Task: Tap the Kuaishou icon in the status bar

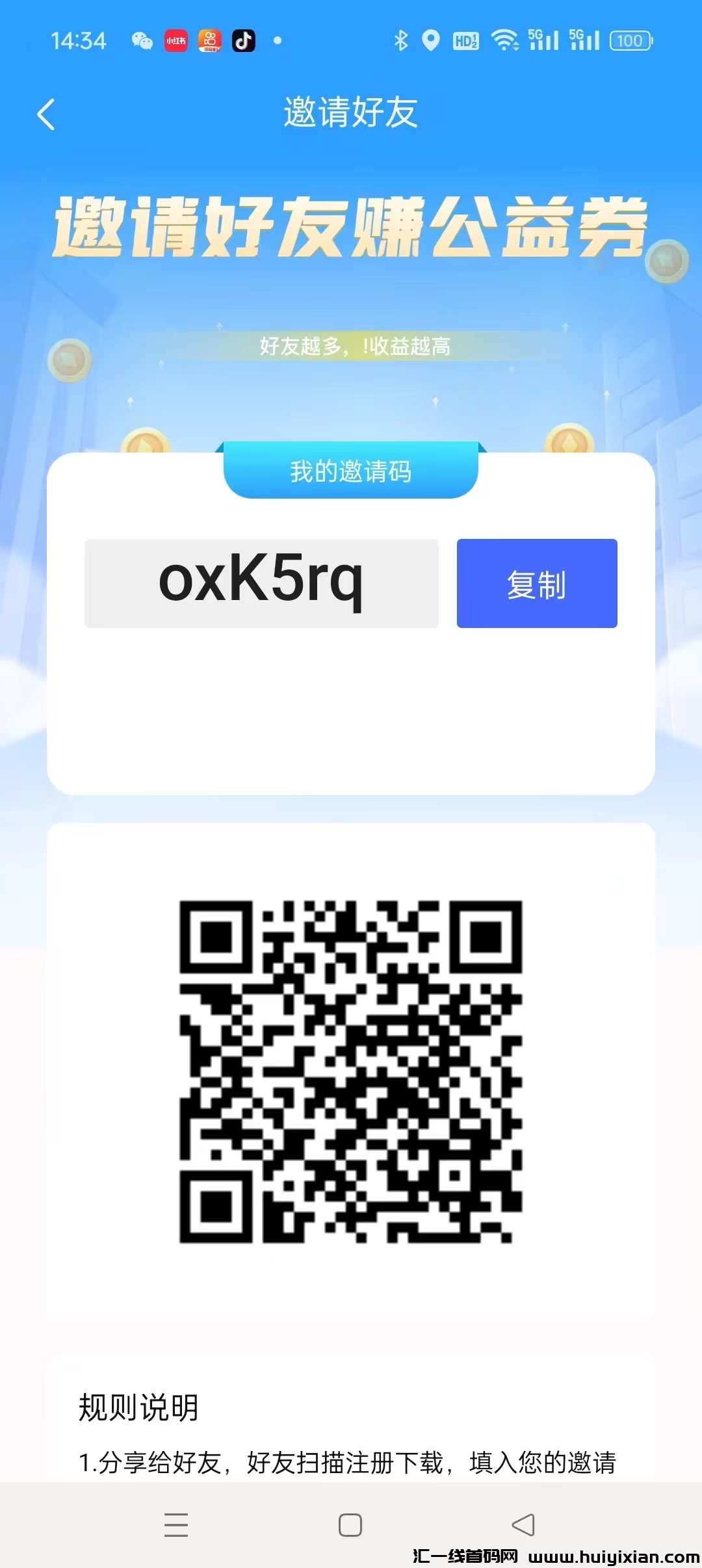Action: 209,41
